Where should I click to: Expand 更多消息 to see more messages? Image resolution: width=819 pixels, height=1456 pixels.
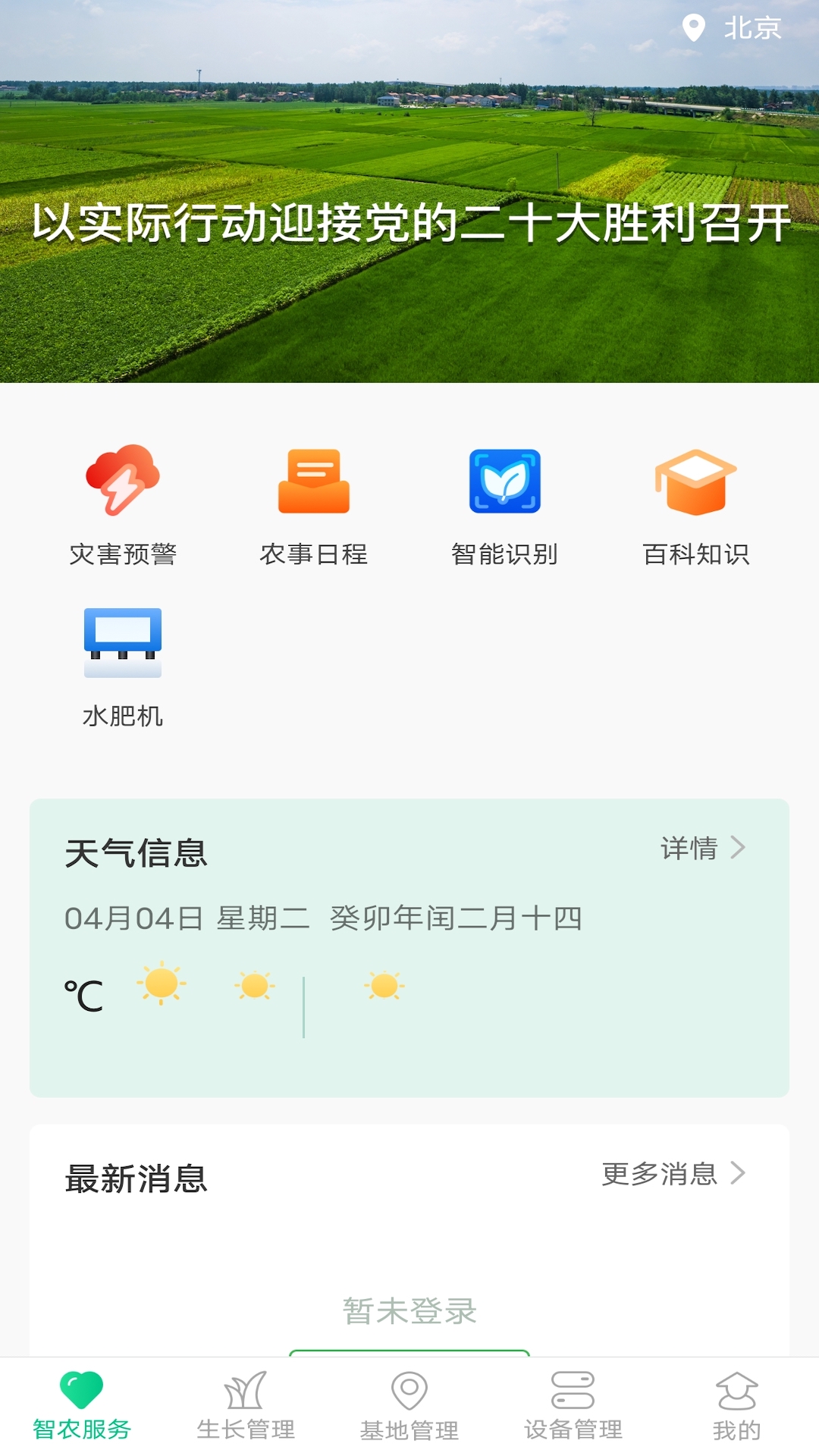tap(670, 1174)
